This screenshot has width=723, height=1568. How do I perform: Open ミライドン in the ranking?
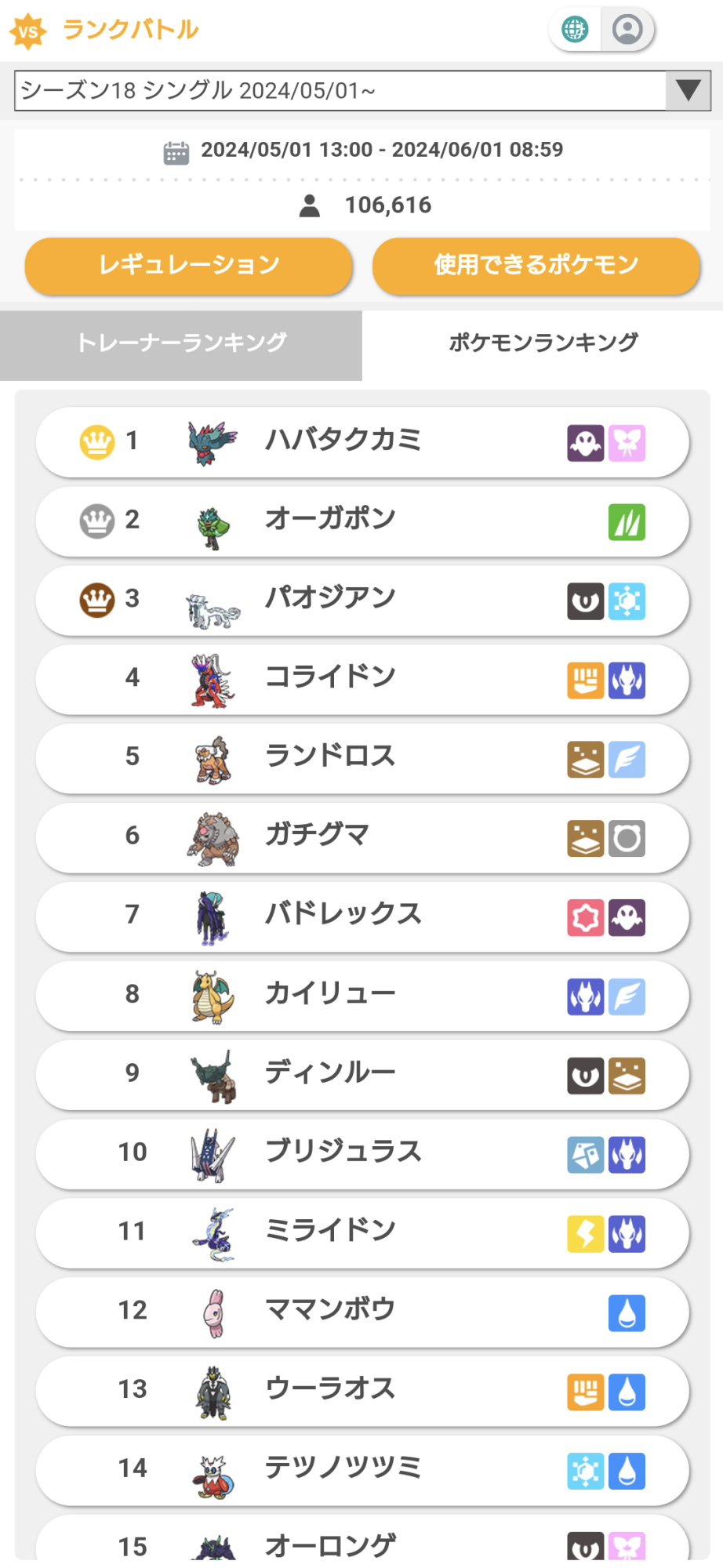click(x=362, y=1232)
